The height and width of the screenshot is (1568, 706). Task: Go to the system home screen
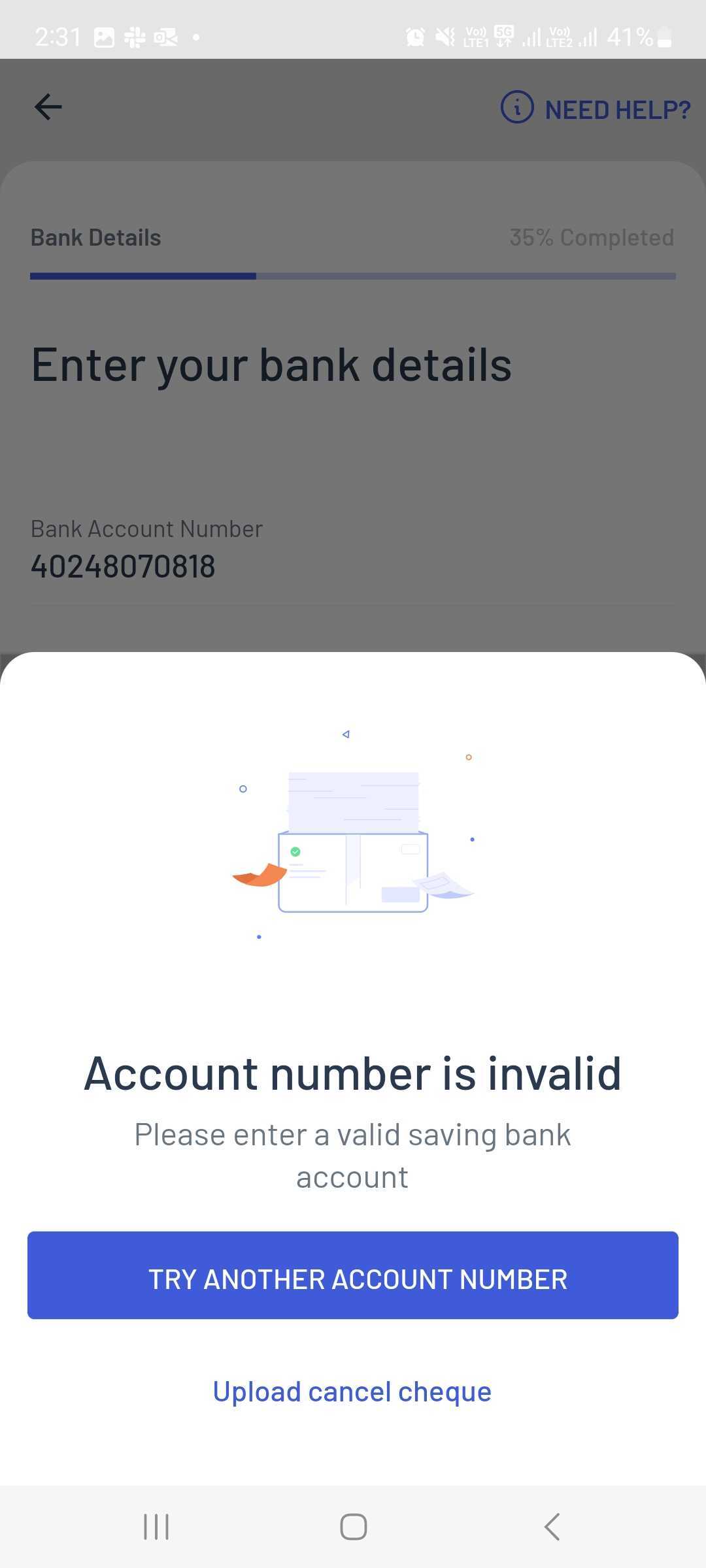353,1527
